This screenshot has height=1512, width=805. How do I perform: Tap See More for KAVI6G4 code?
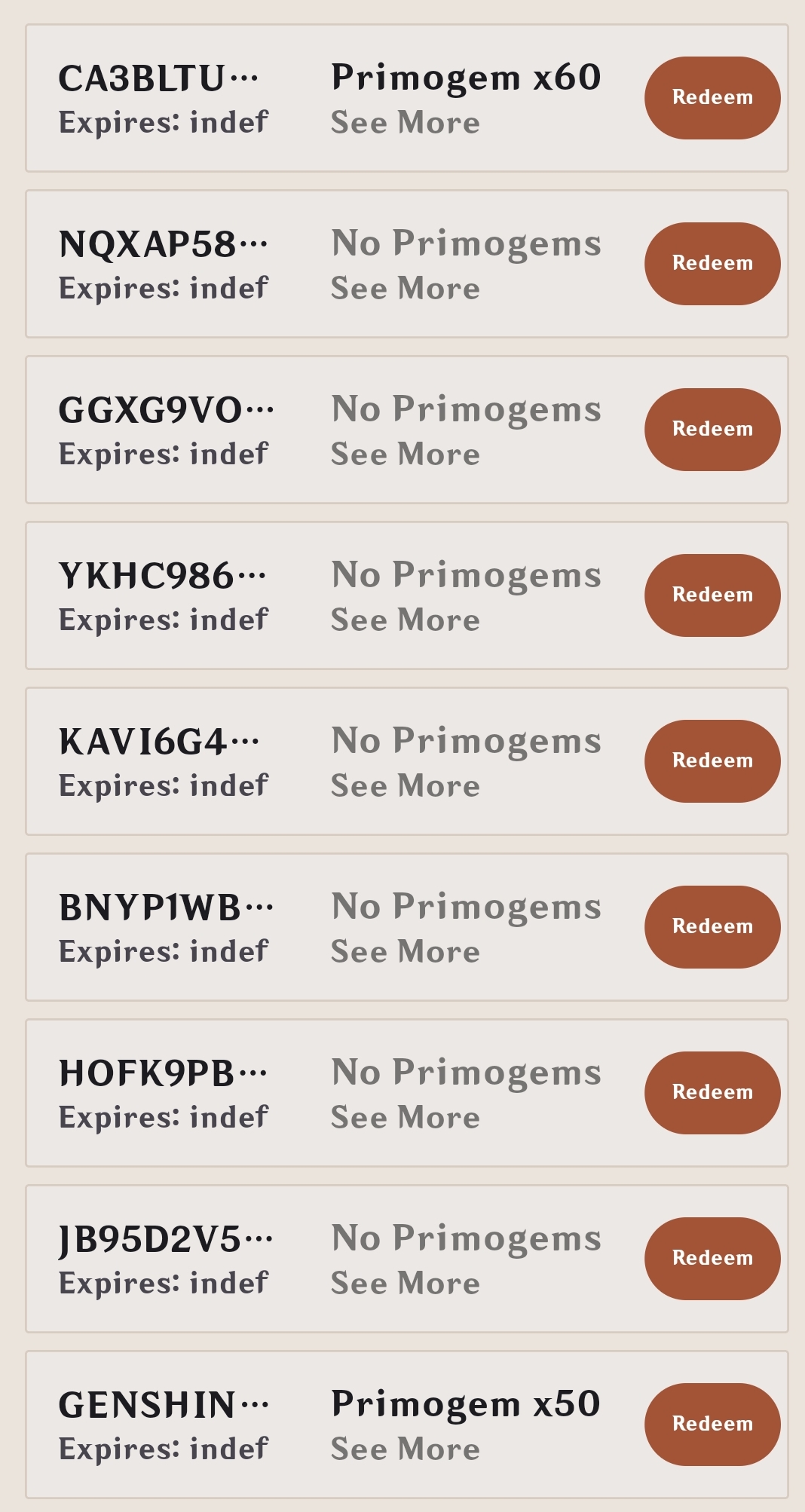coord(406,786)
